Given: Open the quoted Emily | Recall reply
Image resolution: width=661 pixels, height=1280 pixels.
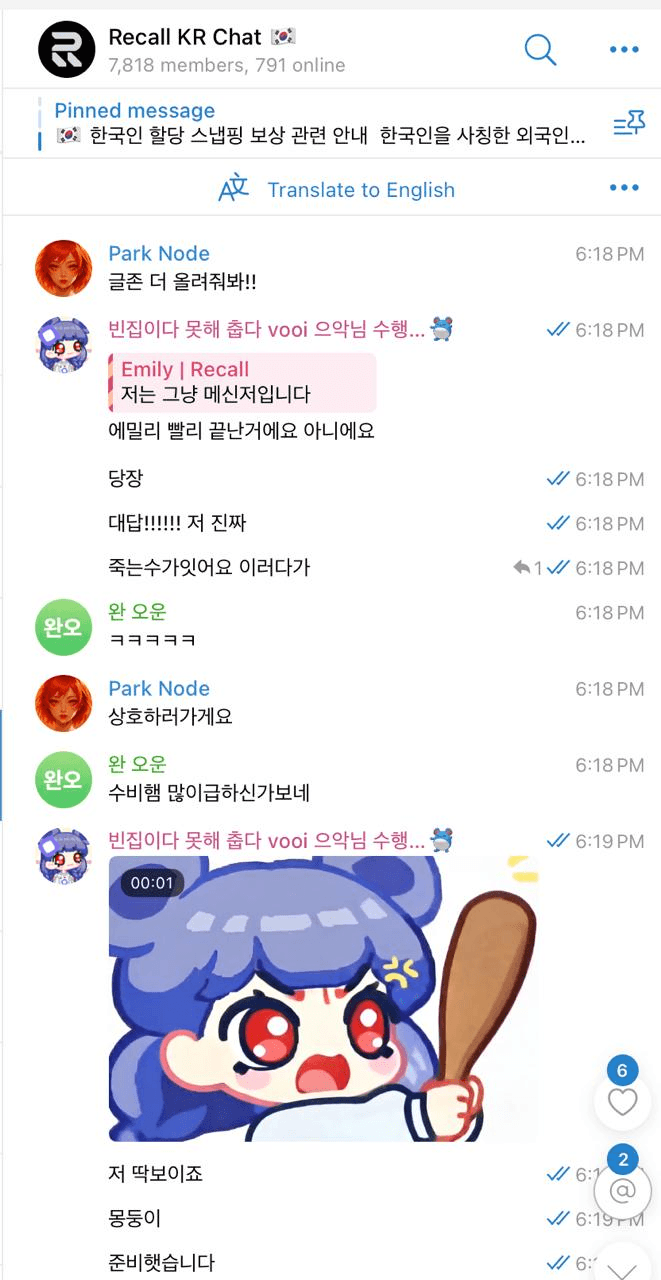Looking at the screenshot, I should [x=243, y=382].
